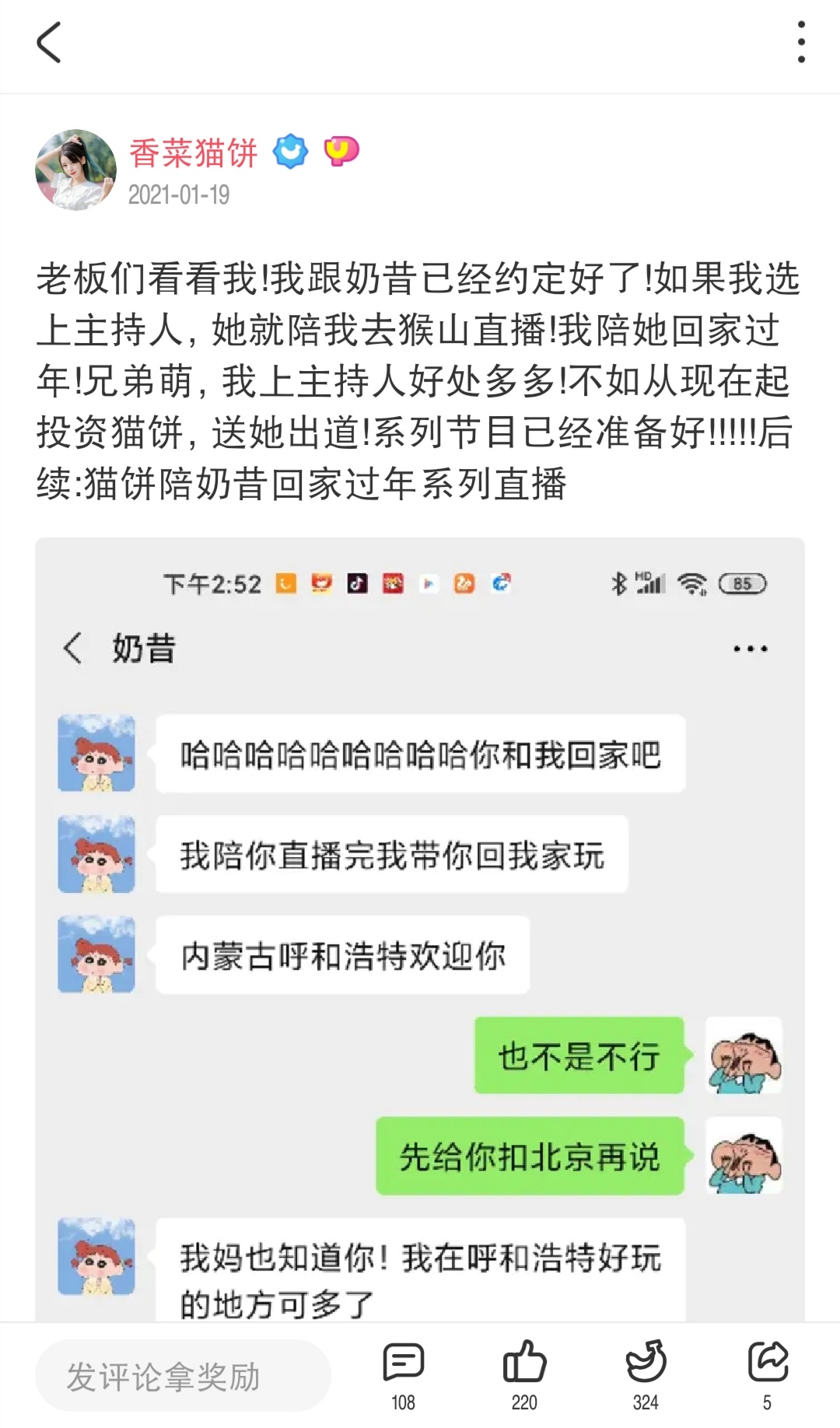Open the three-dot overflow menu
This screenshot has width=840, height=1428.
800,43
